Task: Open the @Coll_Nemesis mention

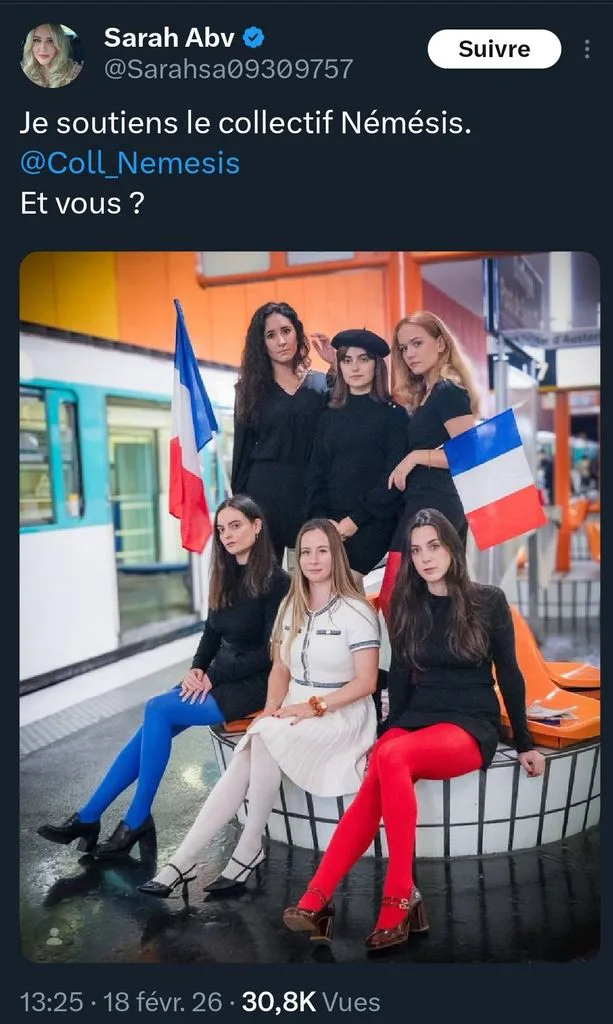Action: (x=130, y=163)
